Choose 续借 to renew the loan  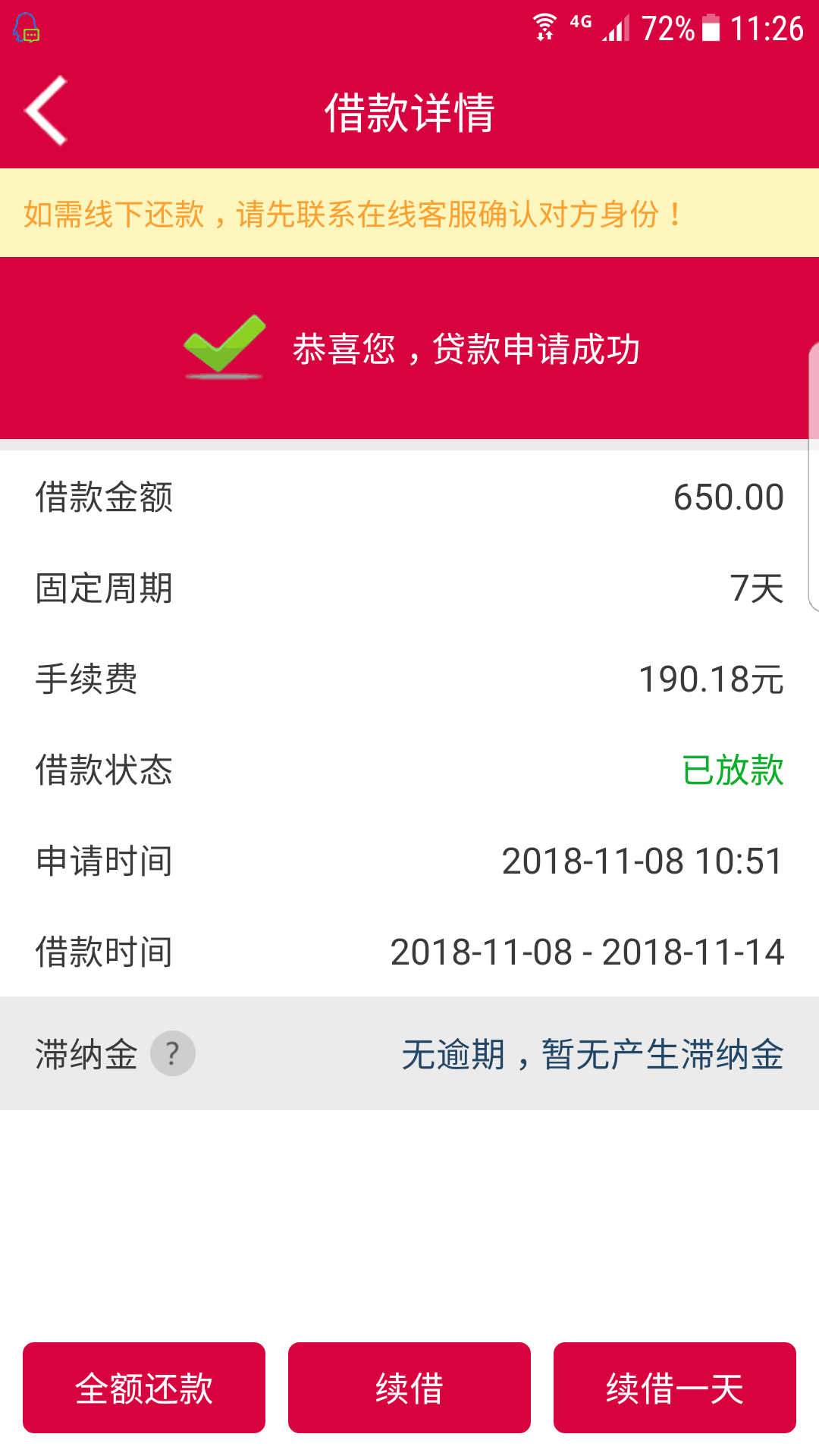[x=409, y=1388]
